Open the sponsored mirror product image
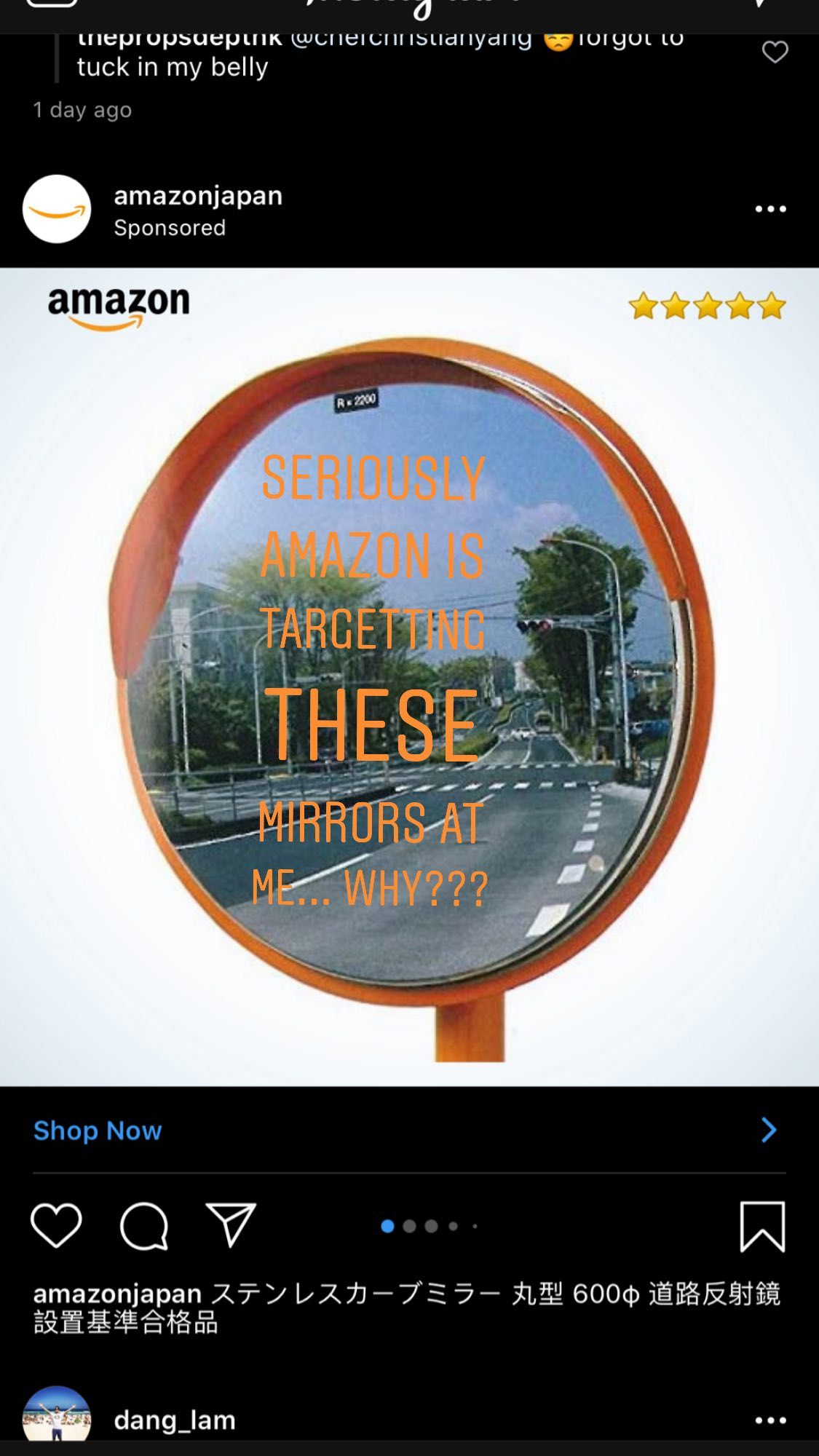 [x=409, y=677]
